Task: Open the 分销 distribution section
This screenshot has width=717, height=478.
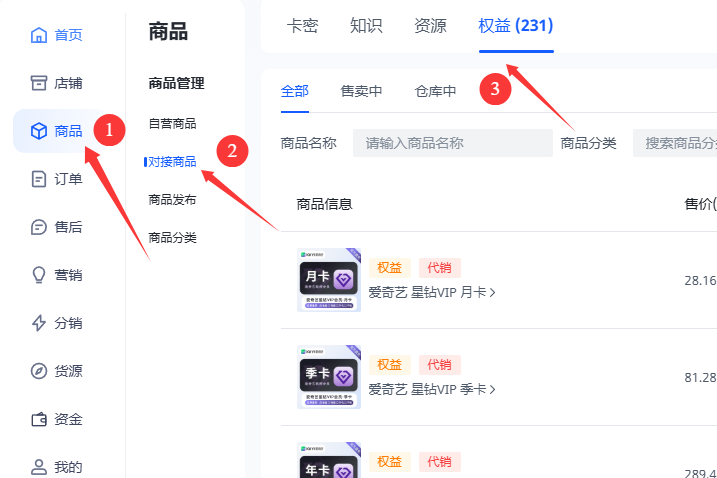Action: (57, 323)
